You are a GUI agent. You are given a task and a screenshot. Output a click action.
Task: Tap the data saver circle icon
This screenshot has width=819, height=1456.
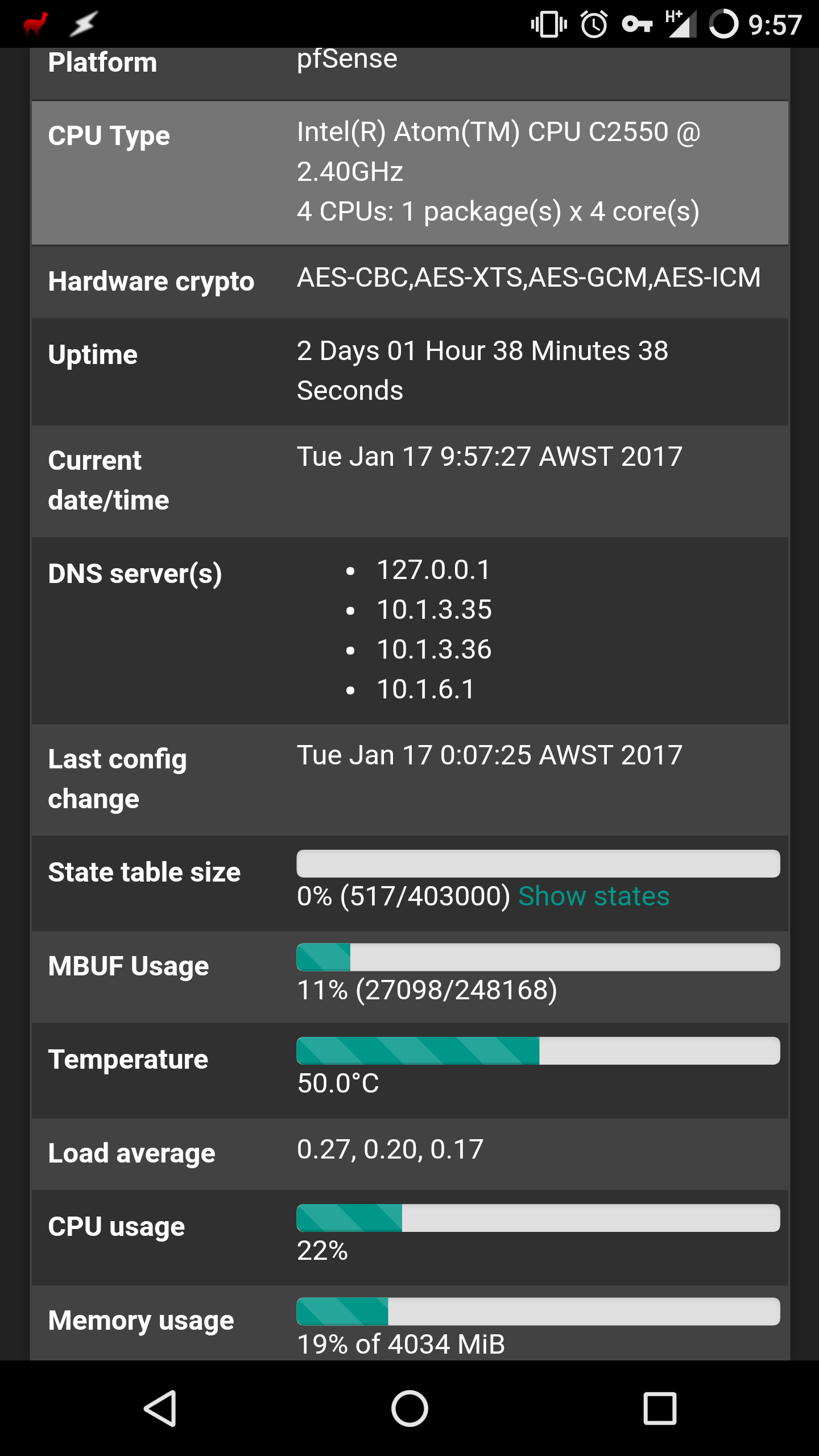[x=723, y=24]
